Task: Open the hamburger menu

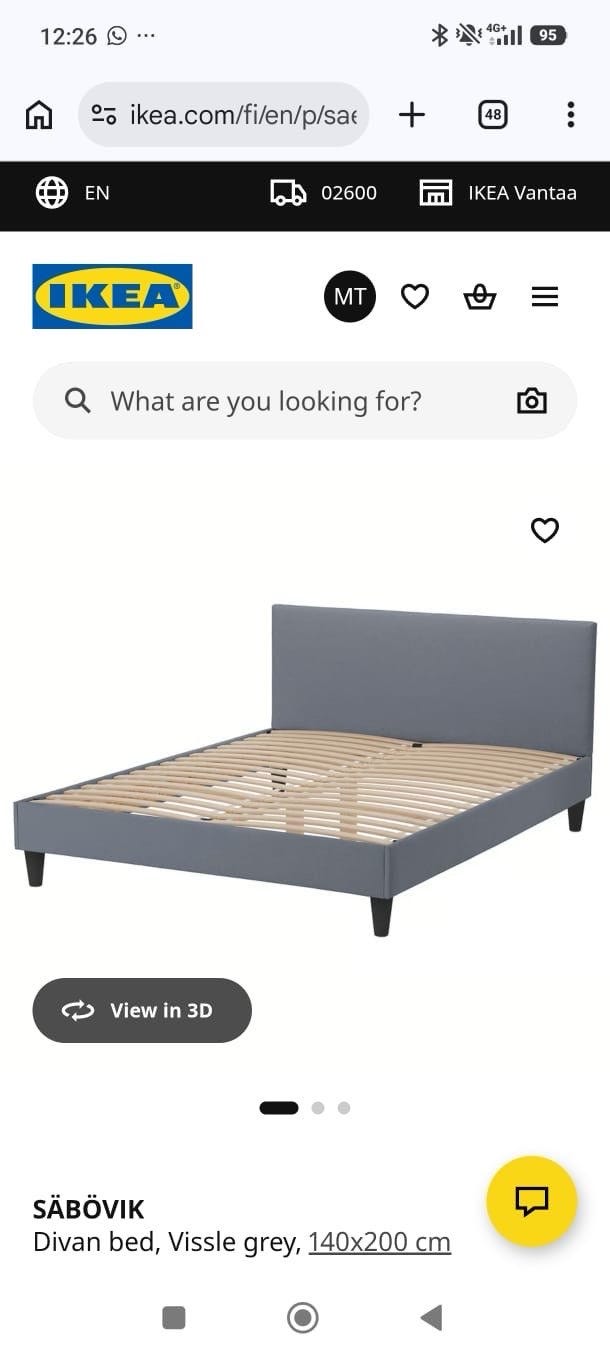Action: pos(545,297)
